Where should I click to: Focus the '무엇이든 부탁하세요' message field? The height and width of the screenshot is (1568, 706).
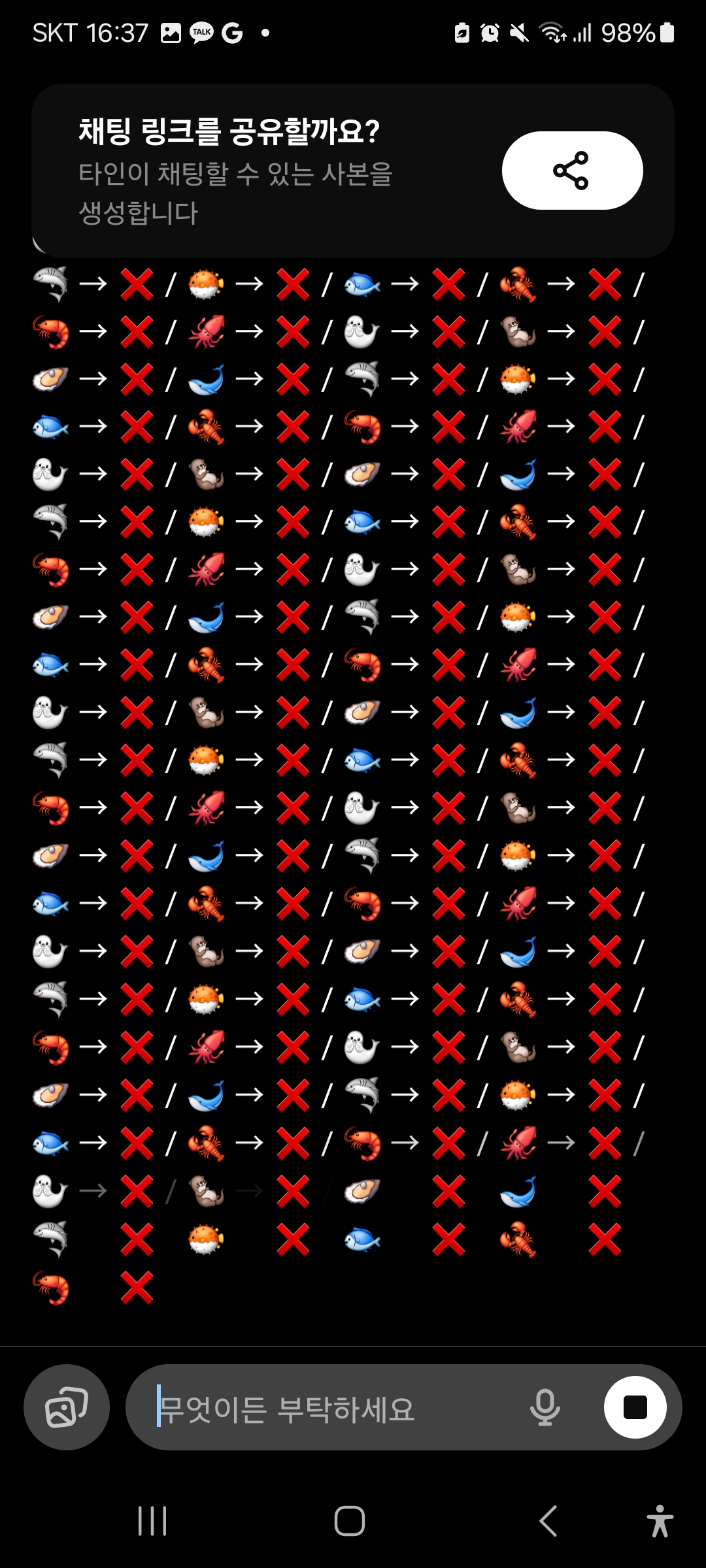click(327, 1409)
